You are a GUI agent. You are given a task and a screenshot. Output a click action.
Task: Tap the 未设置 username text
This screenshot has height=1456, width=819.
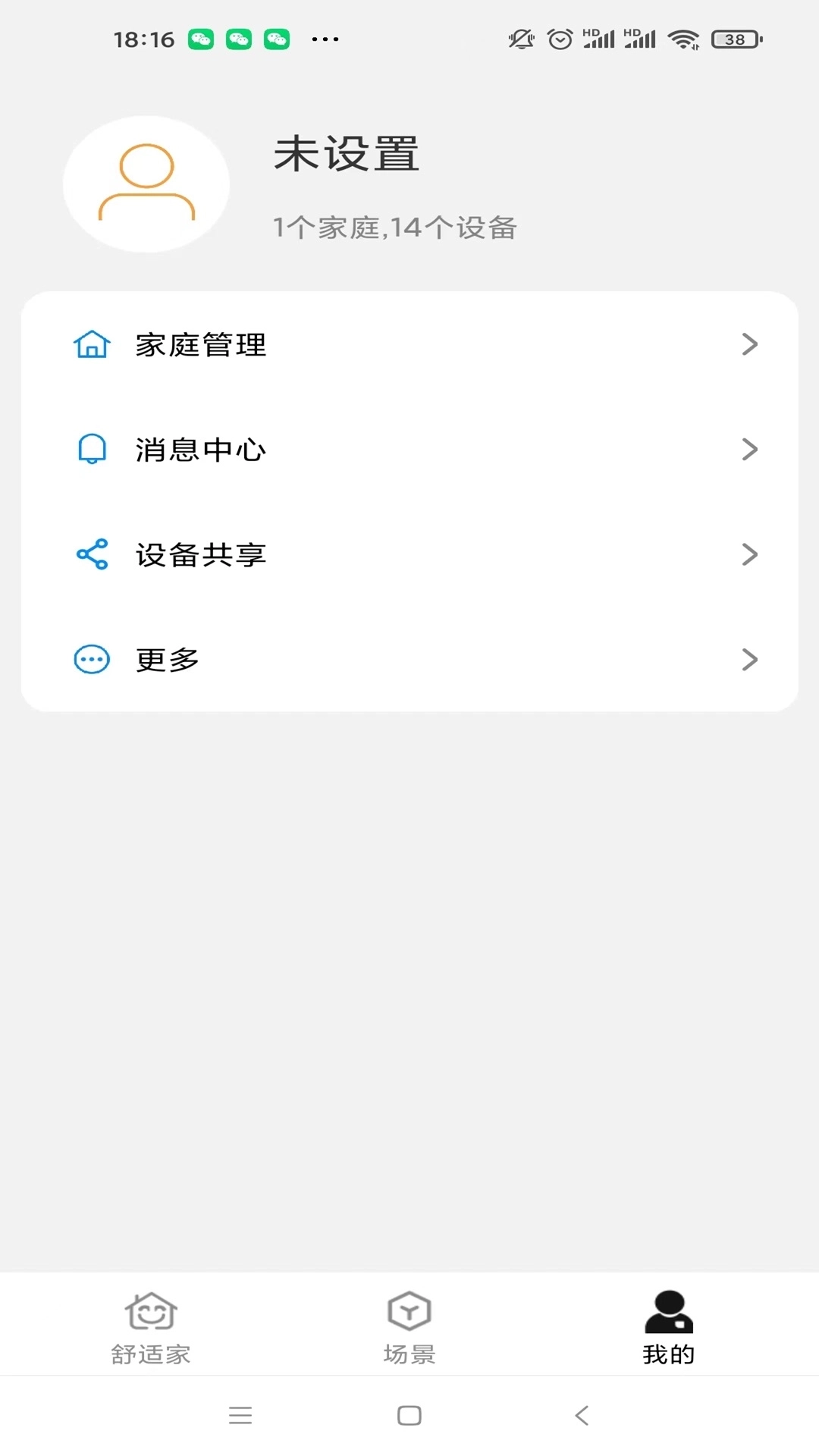click(x=346, y=154)
